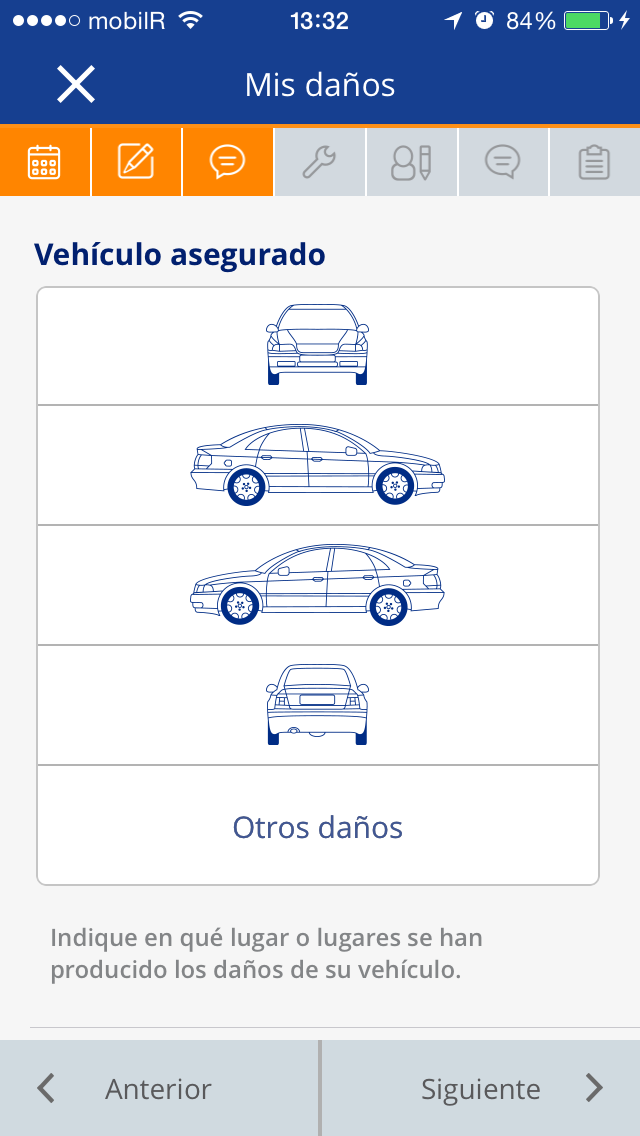640x1136 pixels.
Task: Go back with Anterior
Action: (159, 1088)
